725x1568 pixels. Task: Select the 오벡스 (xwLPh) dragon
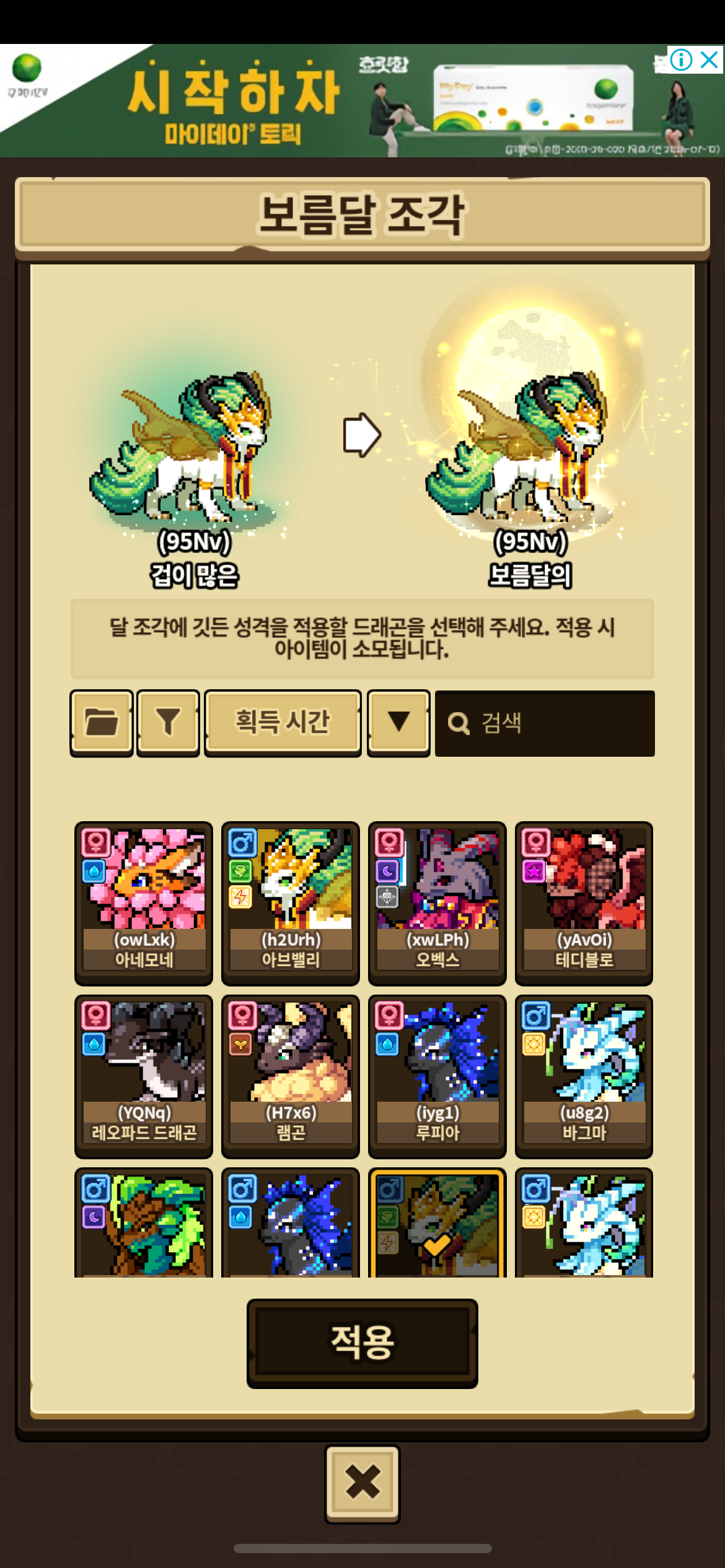437,902
